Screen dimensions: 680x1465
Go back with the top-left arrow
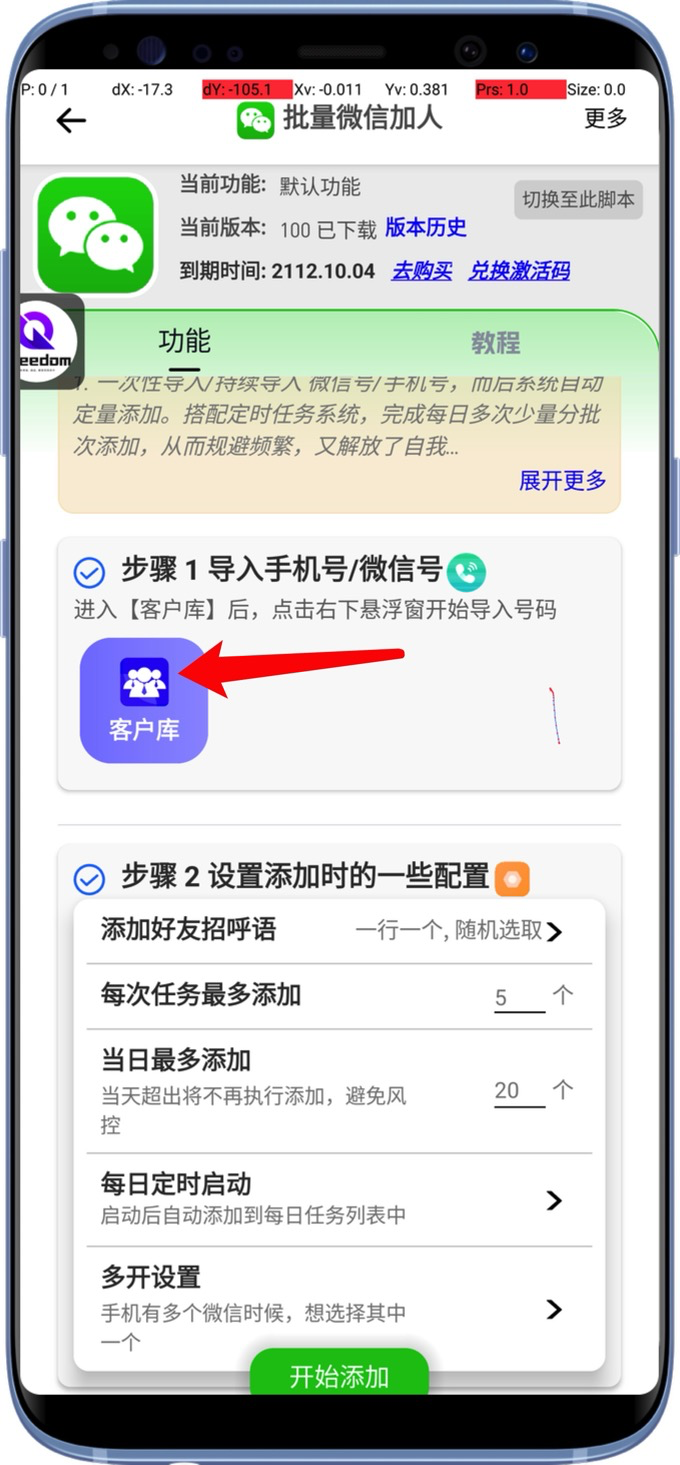pyautogui.click(x=71, y=121)
